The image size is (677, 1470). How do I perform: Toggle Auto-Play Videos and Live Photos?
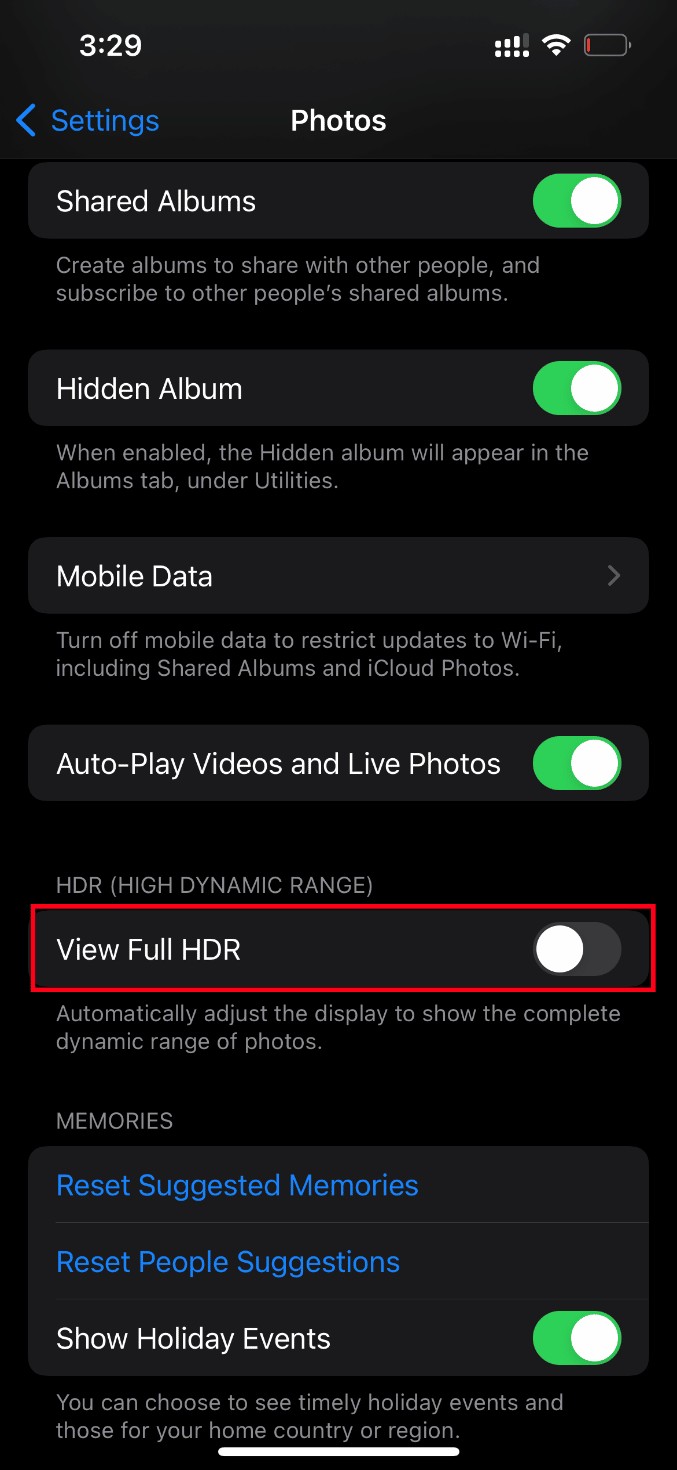(x=576, y=764)
